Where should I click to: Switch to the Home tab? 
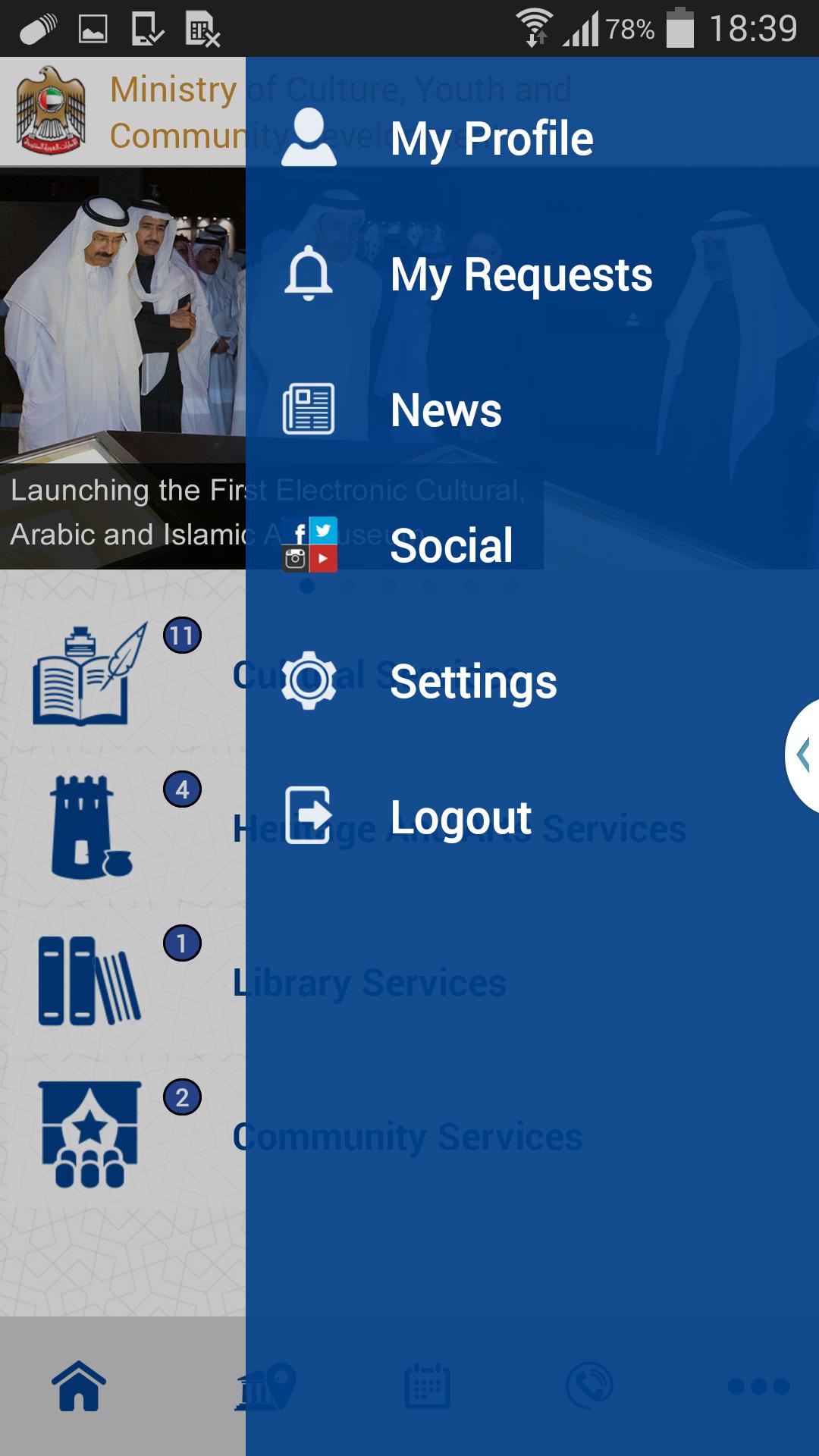(79, 1386)
